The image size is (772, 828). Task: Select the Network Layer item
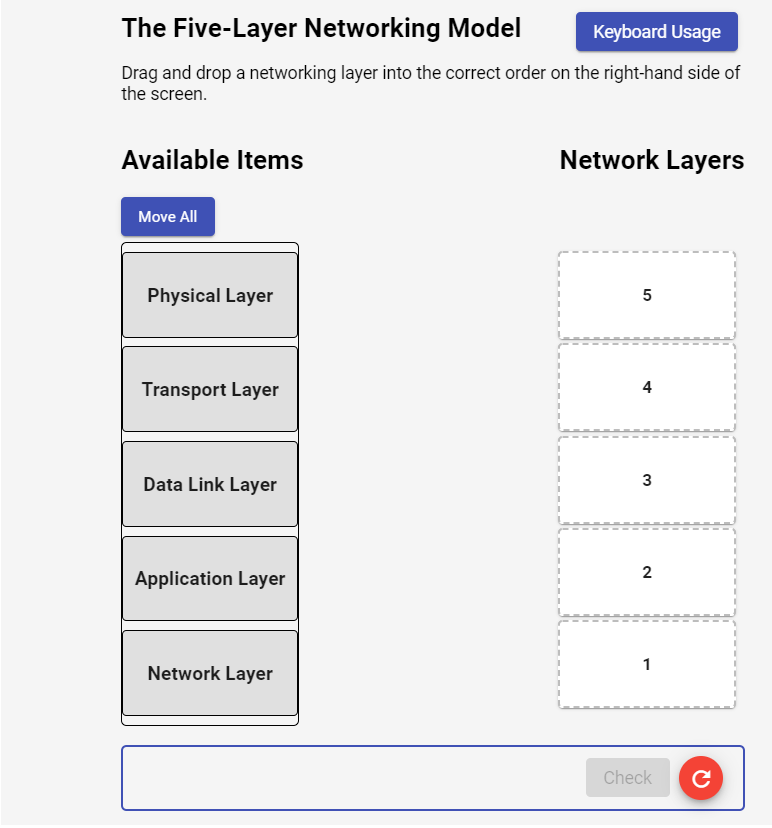[x=210, y=673]
